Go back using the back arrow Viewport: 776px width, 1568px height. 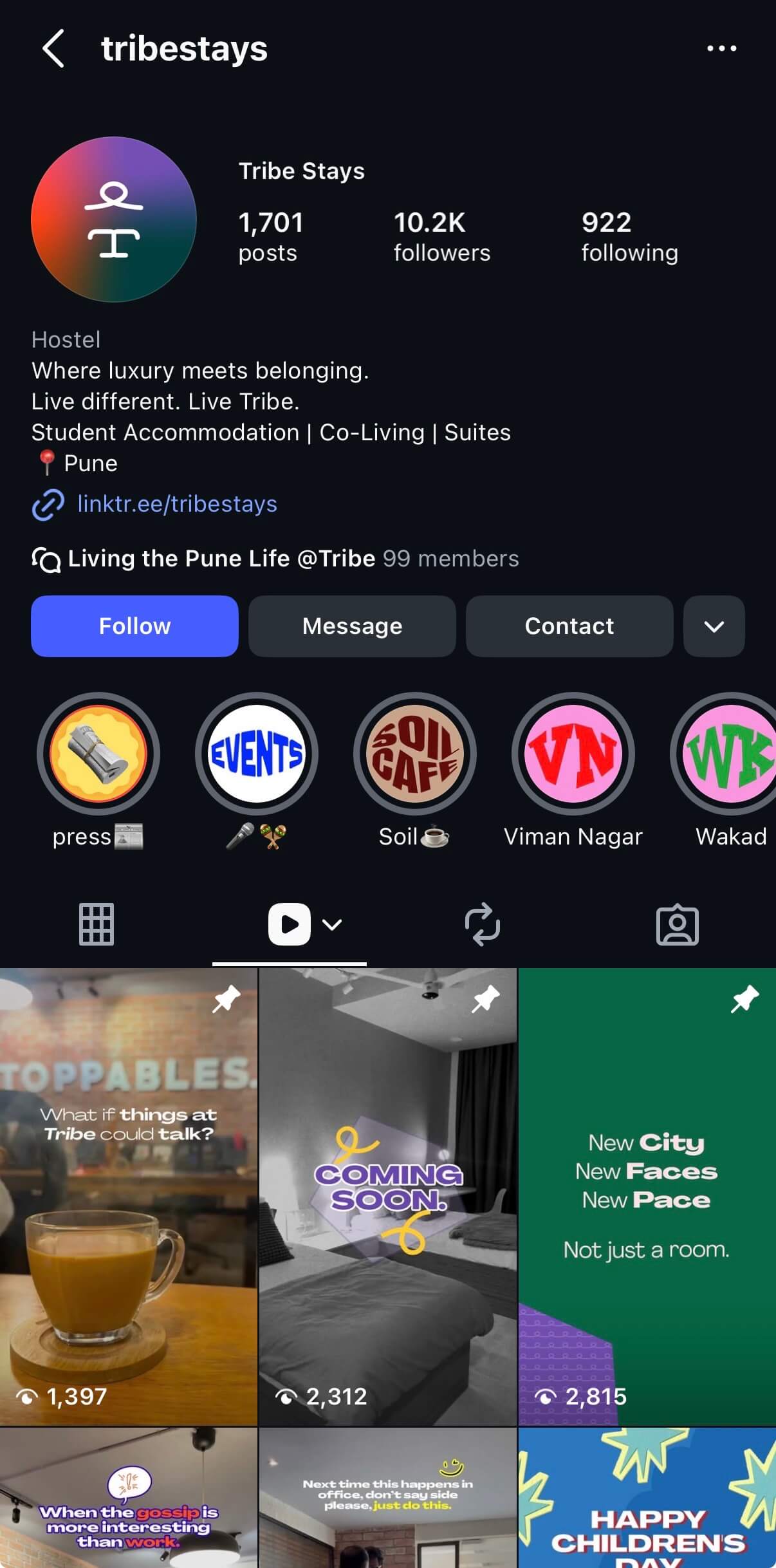point(54,48)
